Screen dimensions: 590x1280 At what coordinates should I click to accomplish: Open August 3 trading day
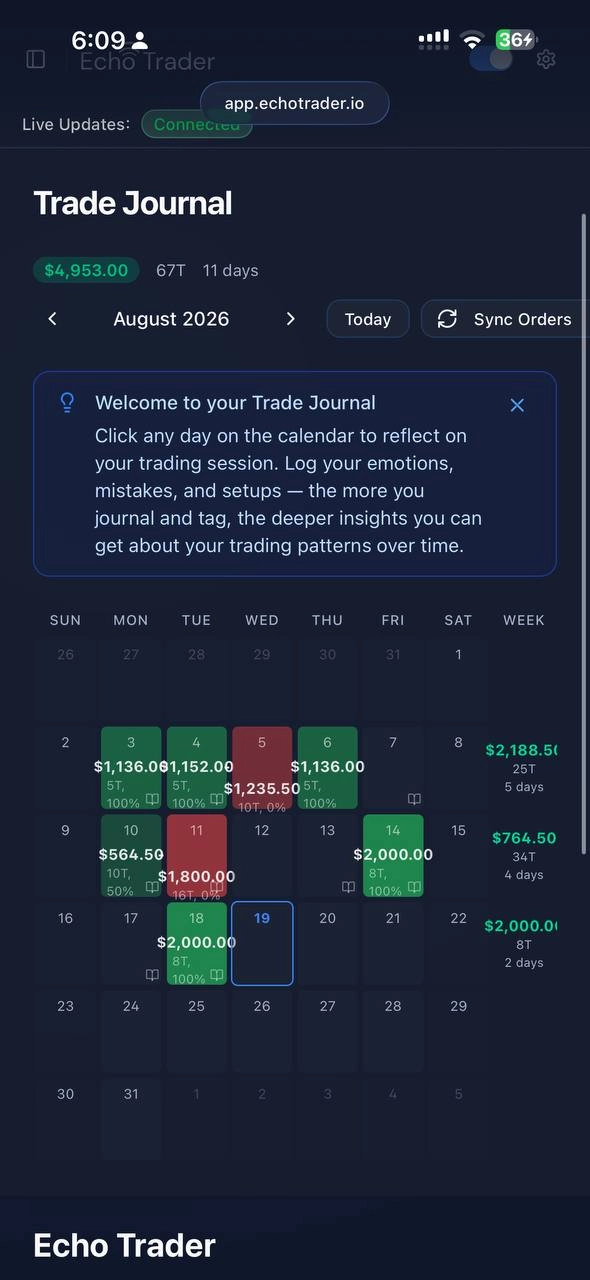click(x=131, y=768)
